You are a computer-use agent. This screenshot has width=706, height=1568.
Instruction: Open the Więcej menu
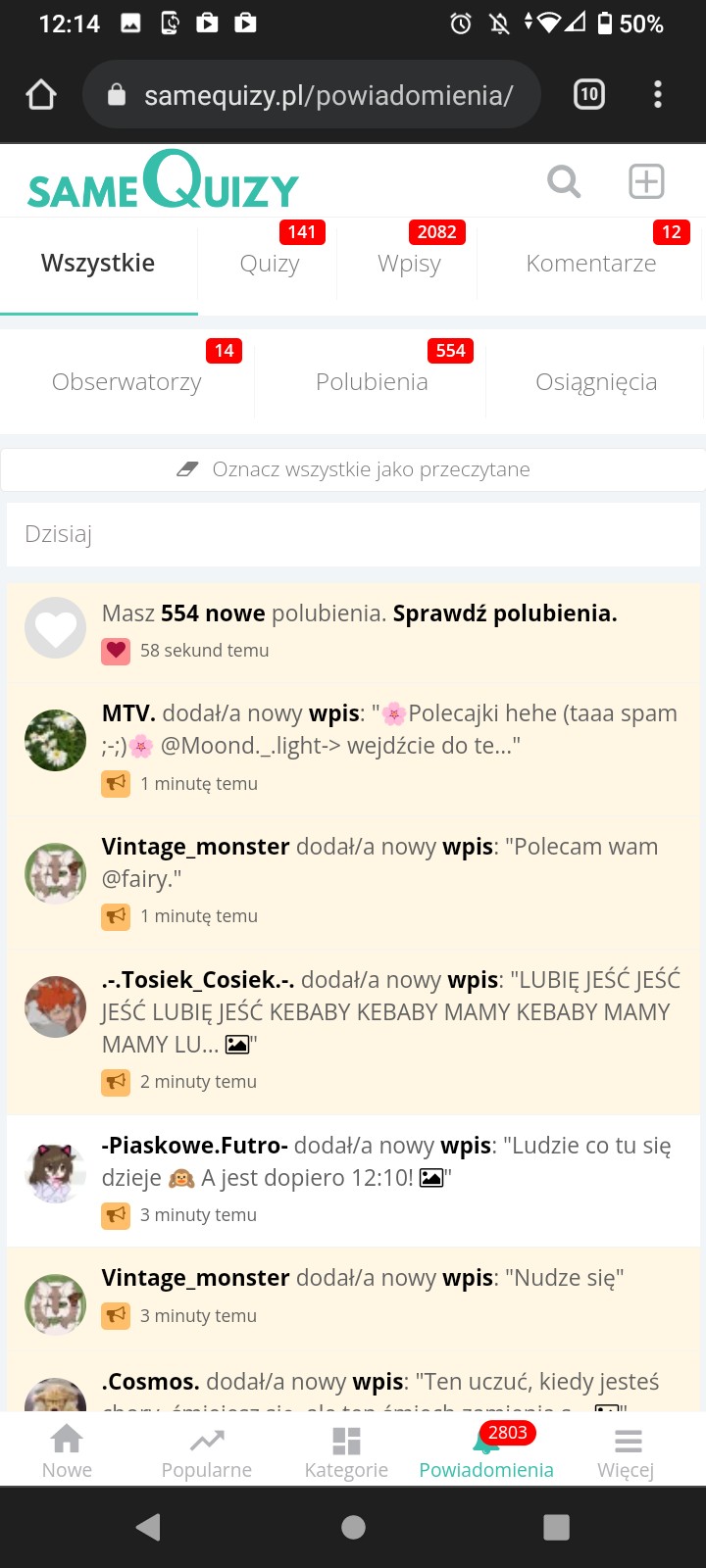point(626,1451)
